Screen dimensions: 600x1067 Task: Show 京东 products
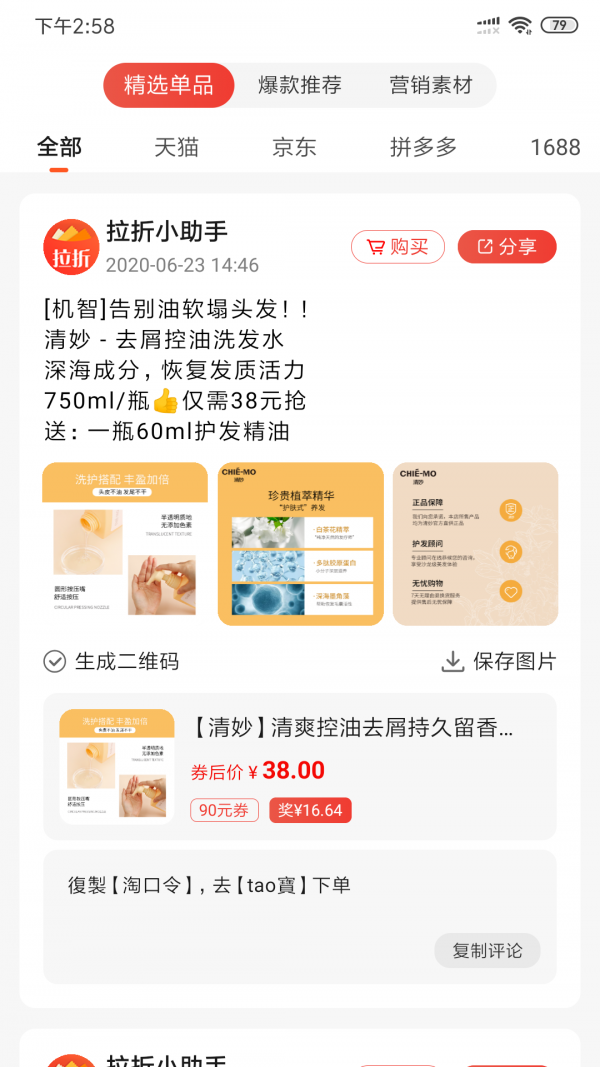pyautogui.click(x=294, y=147)
